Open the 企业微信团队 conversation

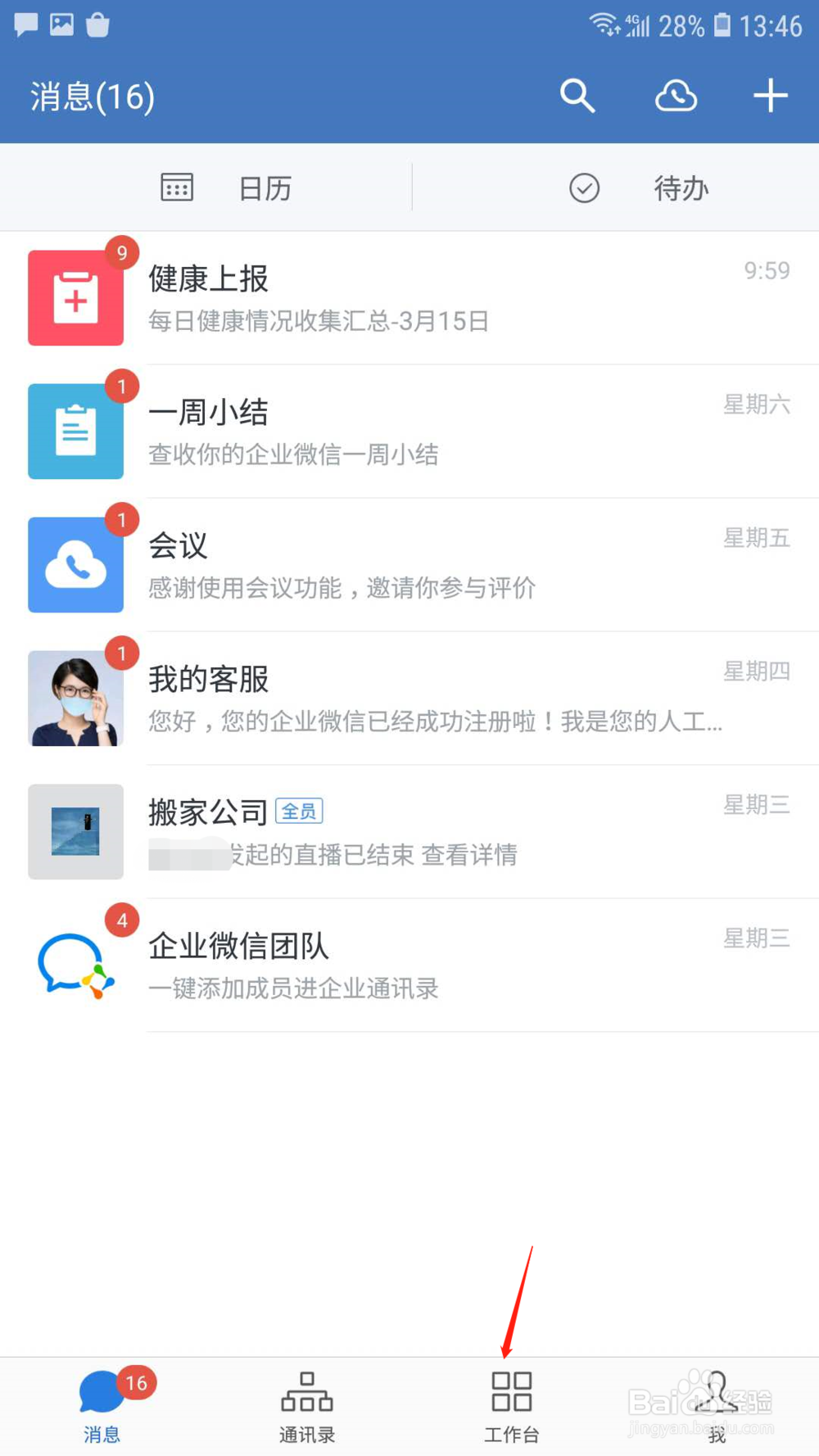click(x=409, y=965)
